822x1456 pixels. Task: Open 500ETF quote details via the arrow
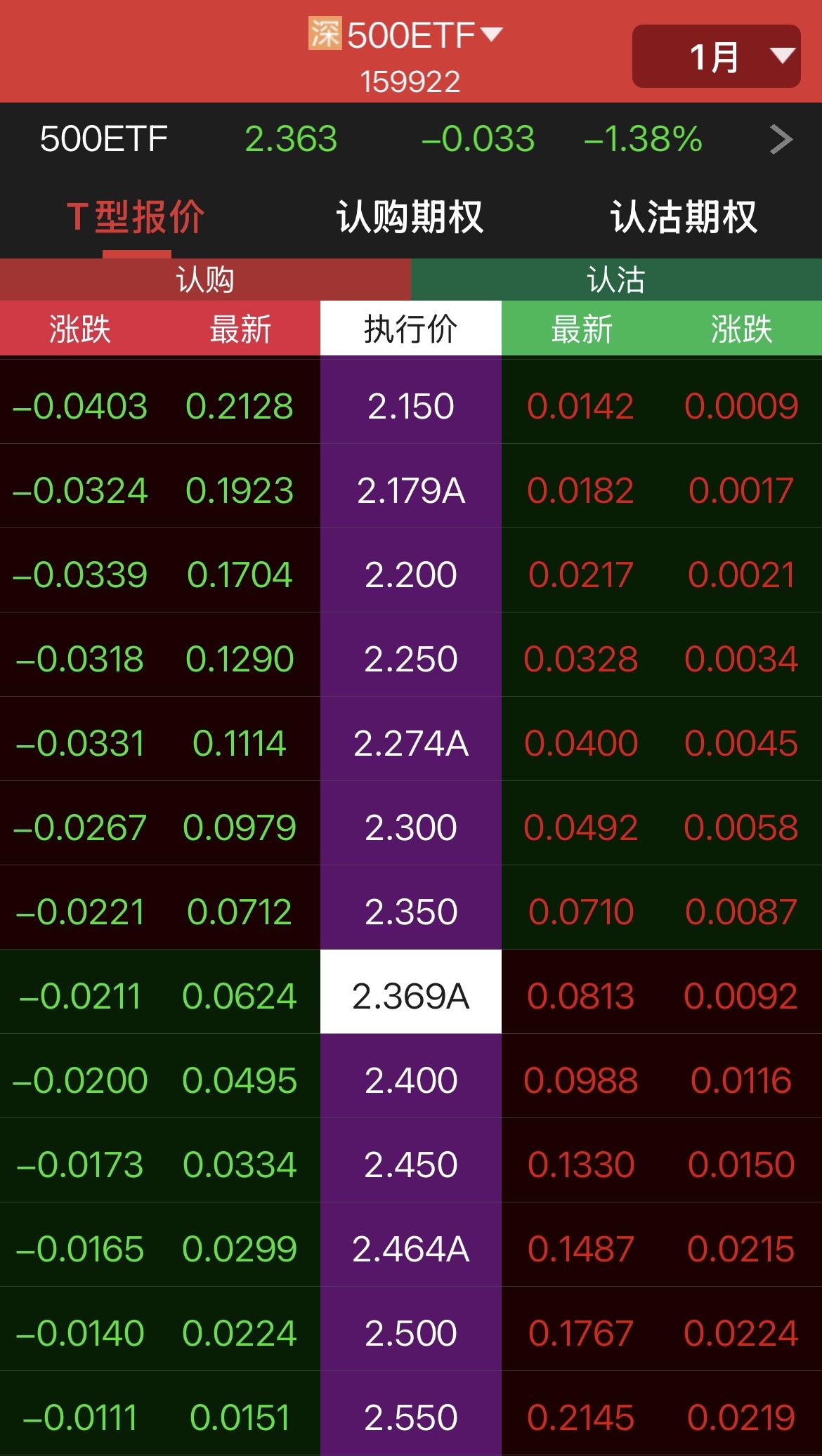click(x=781, y=139)
